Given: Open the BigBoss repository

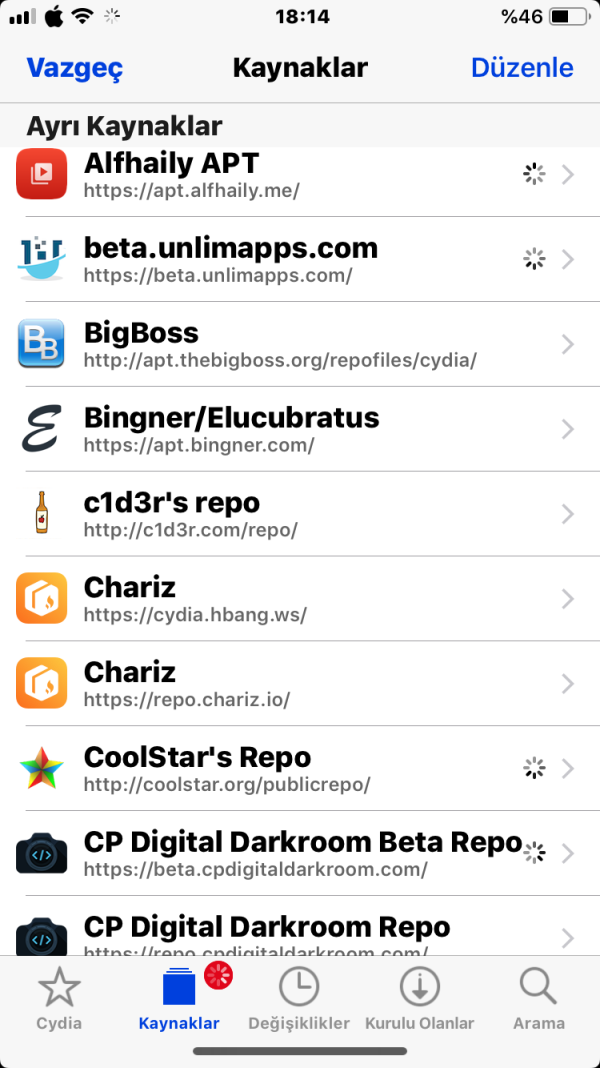Looking at the screenshot, I should point(300,344).
